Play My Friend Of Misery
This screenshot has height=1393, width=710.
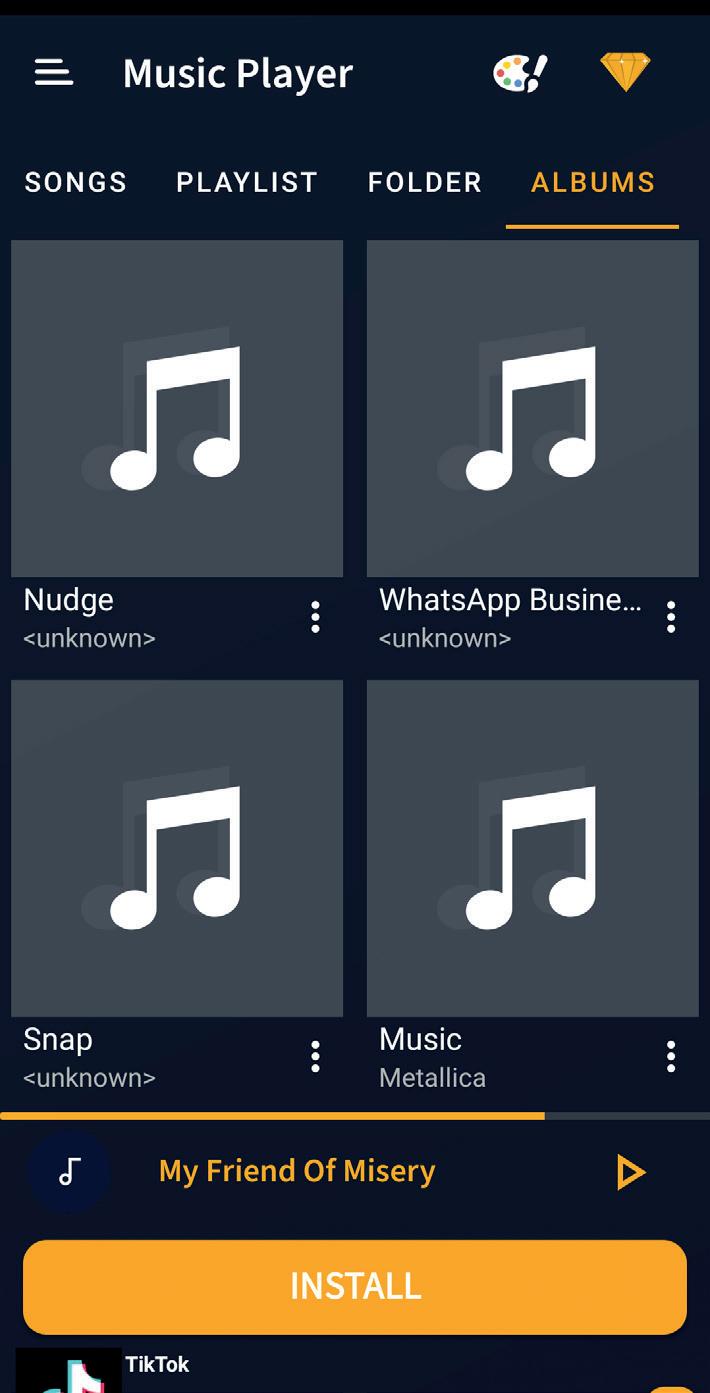coord(631,1171)
